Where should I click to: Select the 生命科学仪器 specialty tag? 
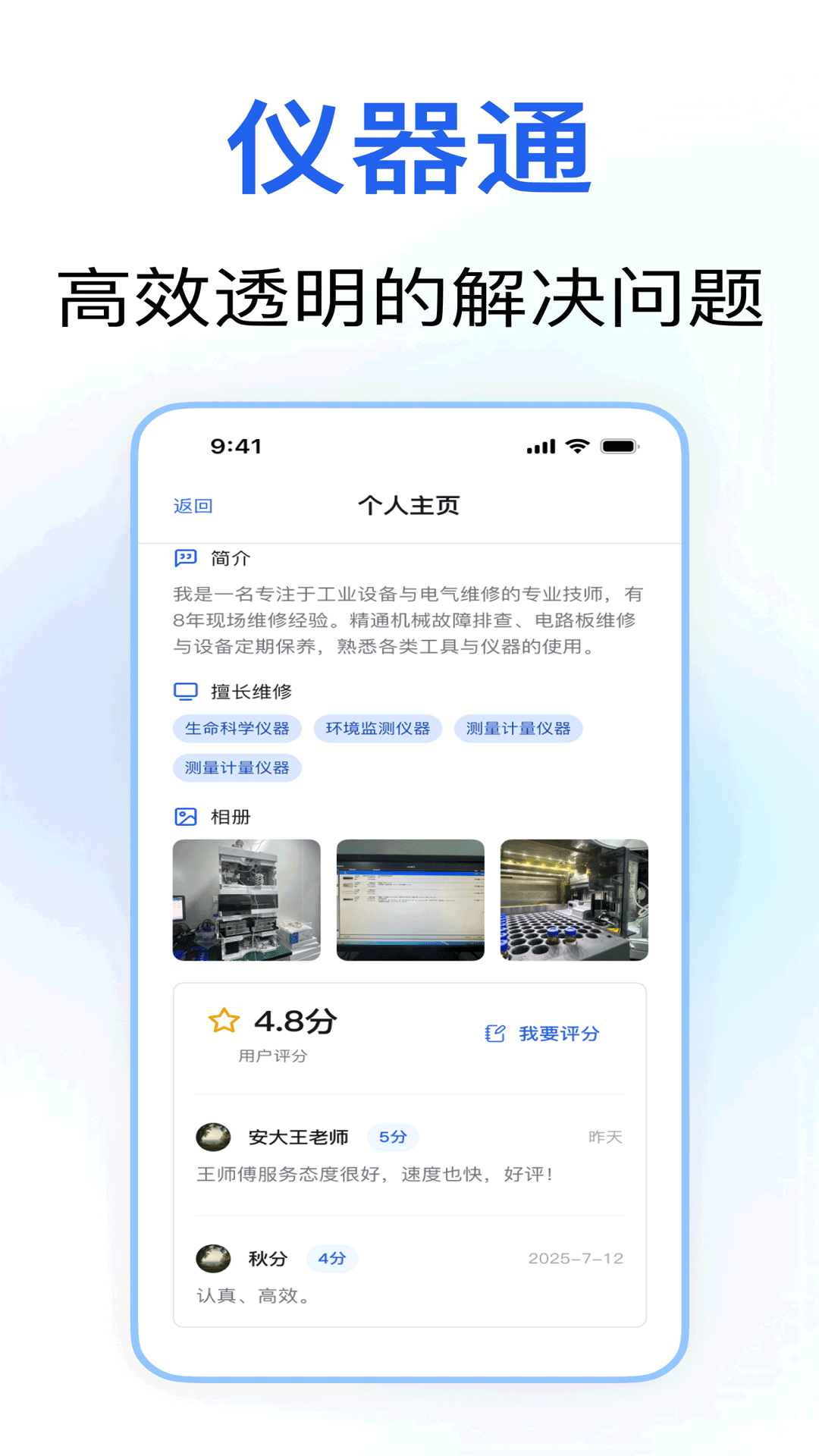click(x=238, y=728)
